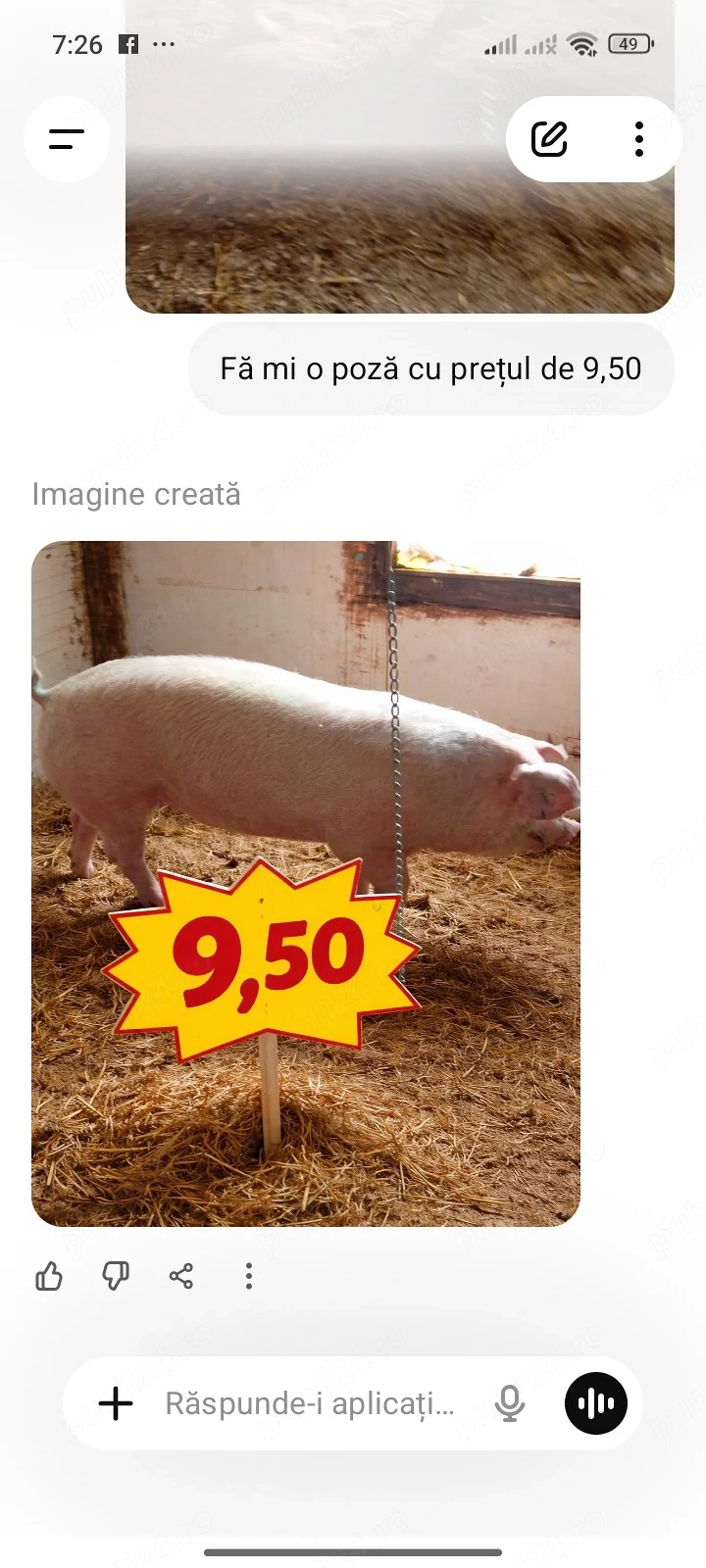706x1568 pixels.
Task: Open attachment options with the plus icon
Action: coord(116,1403)
